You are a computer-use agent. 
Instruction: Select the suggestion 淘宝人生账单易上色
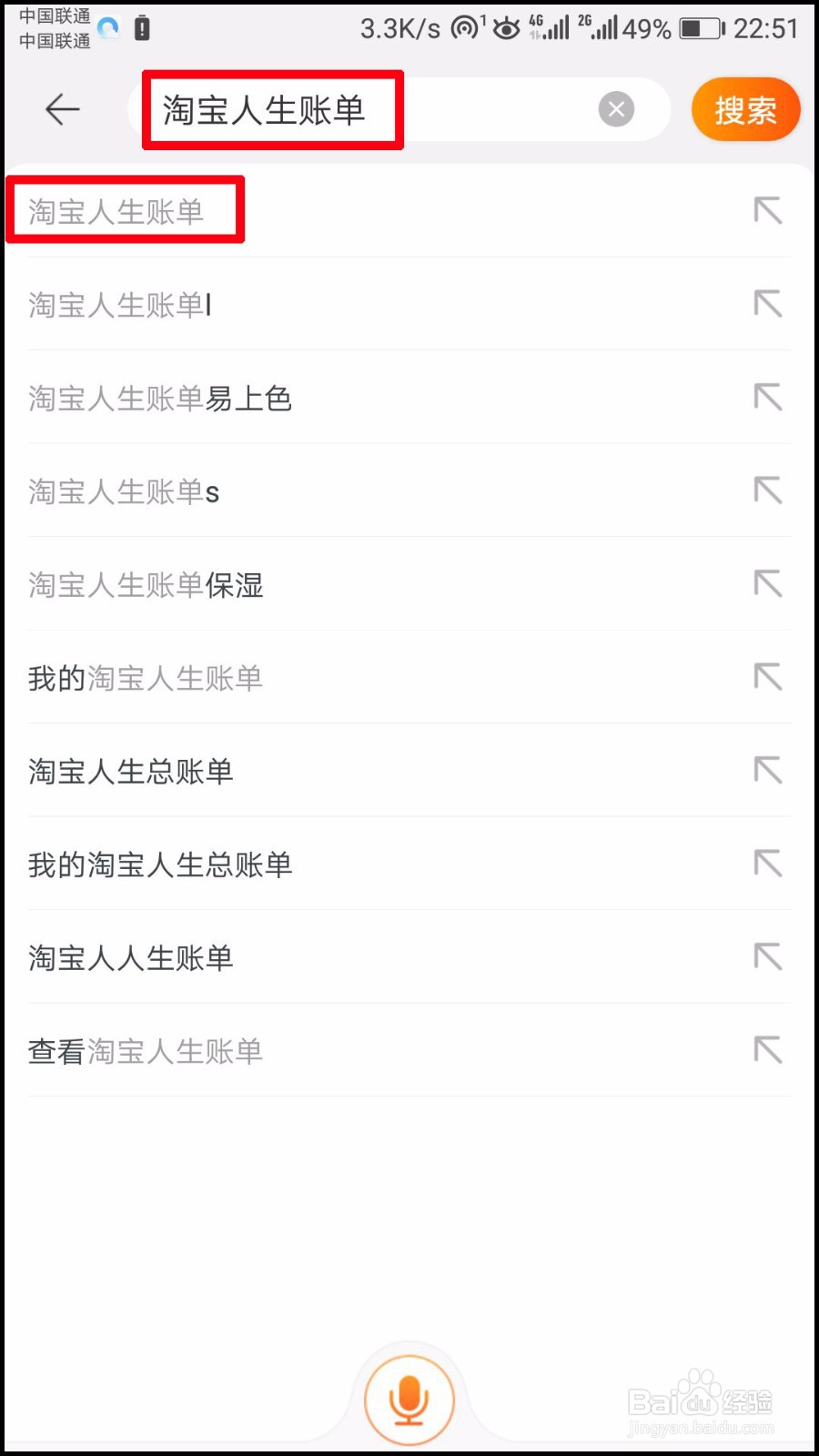click(x=409, y=398)
